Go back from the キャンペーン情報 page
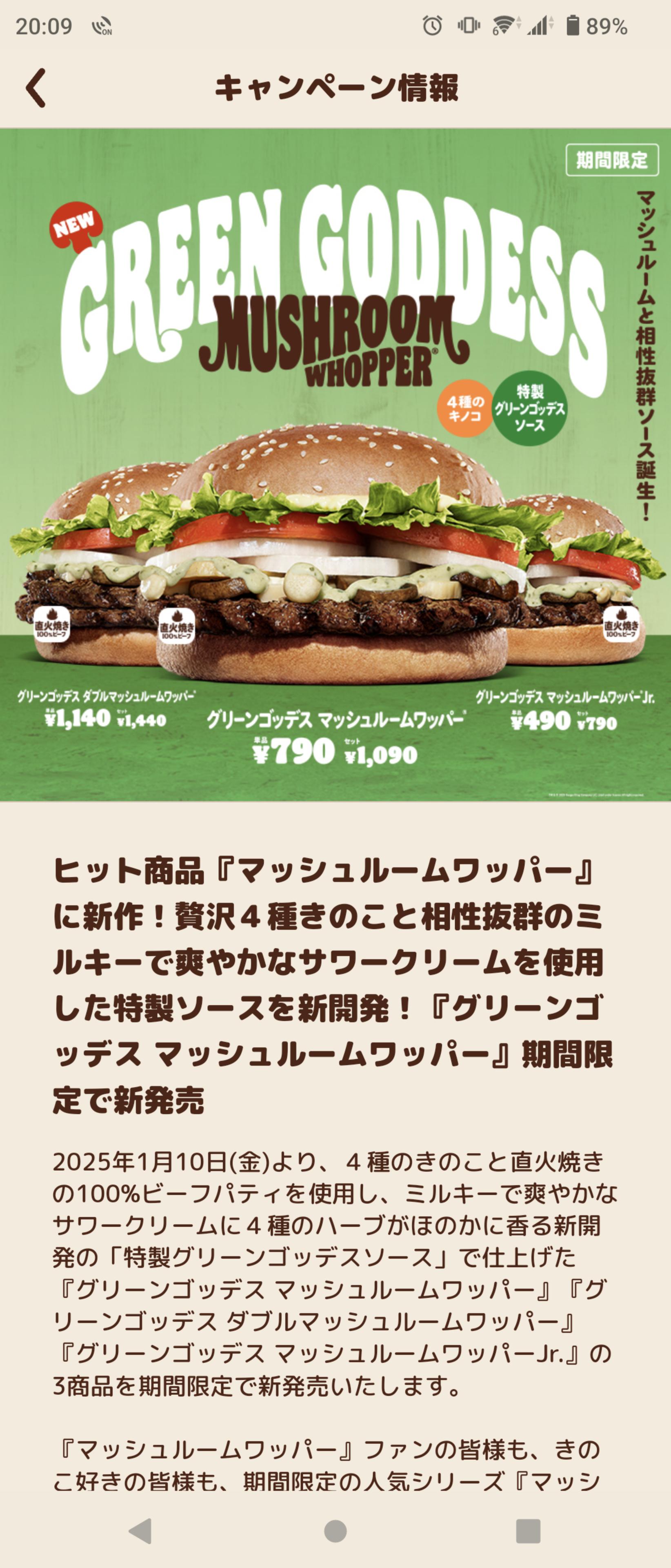This screenshot has width=671, height=1568. pyautogui.click(x=36, y=88)
